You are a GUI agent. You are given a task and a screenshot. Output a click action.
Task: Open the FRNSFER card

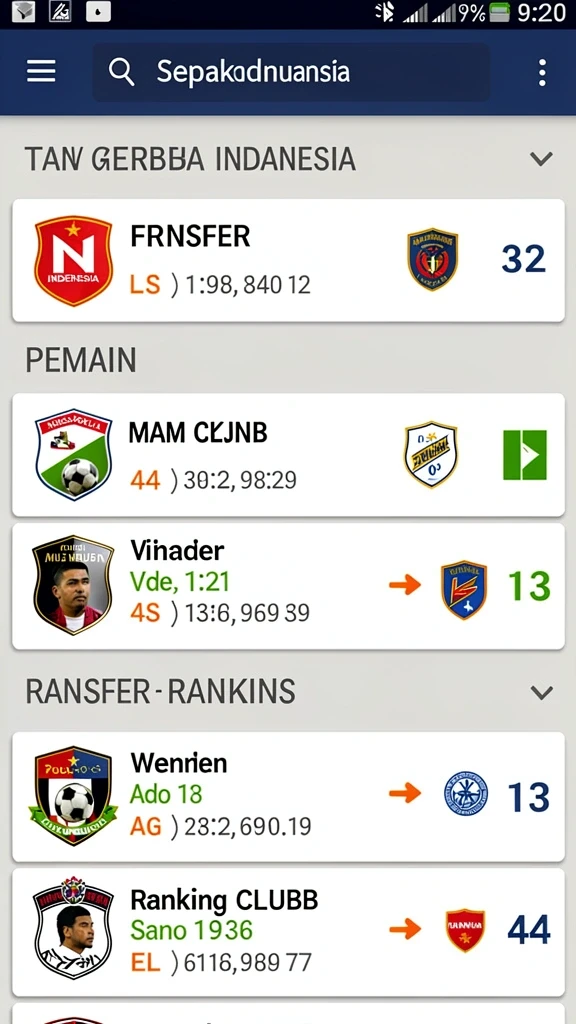tap(288, 260)
